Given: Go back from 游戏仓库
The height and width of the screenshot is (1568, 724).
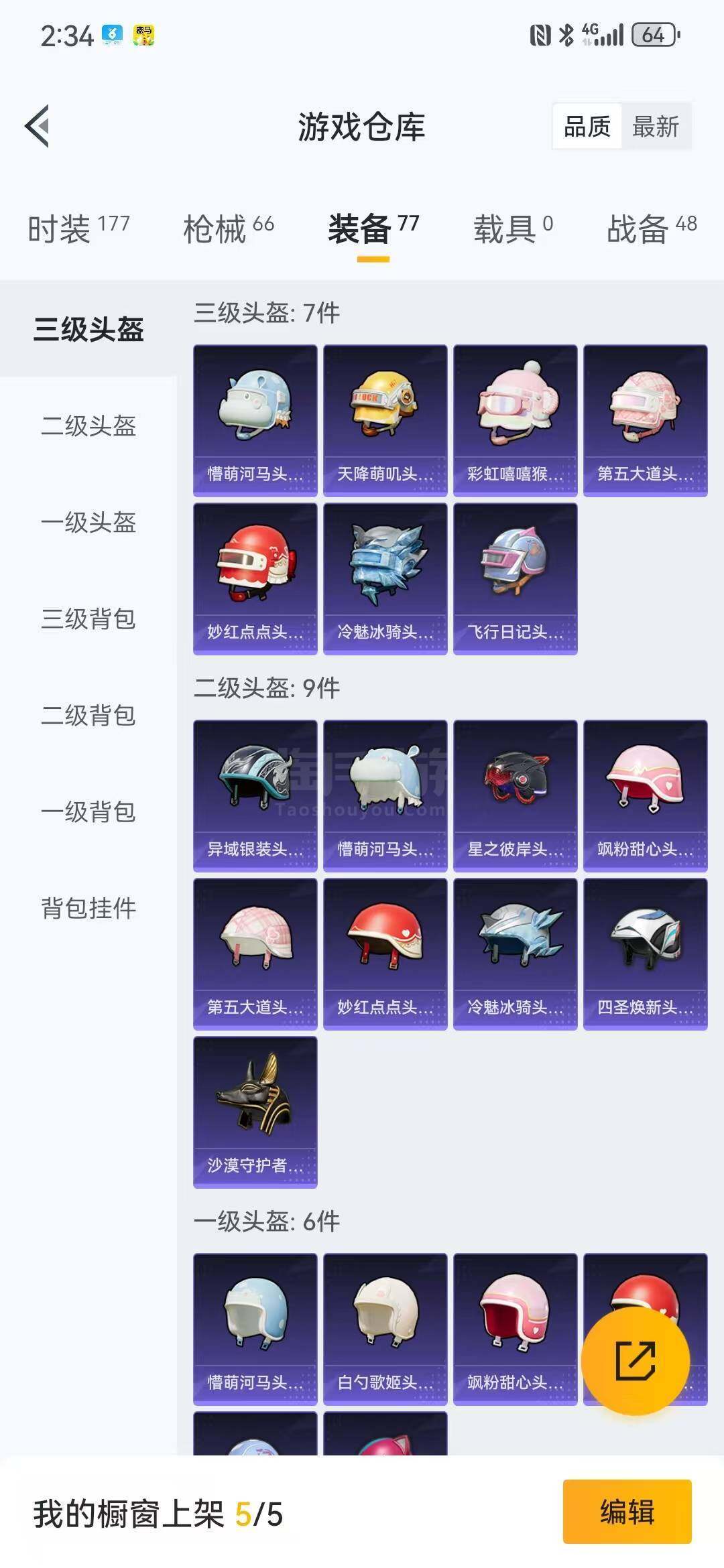Looking at the screenshot, I should click(x=38, y=126).
